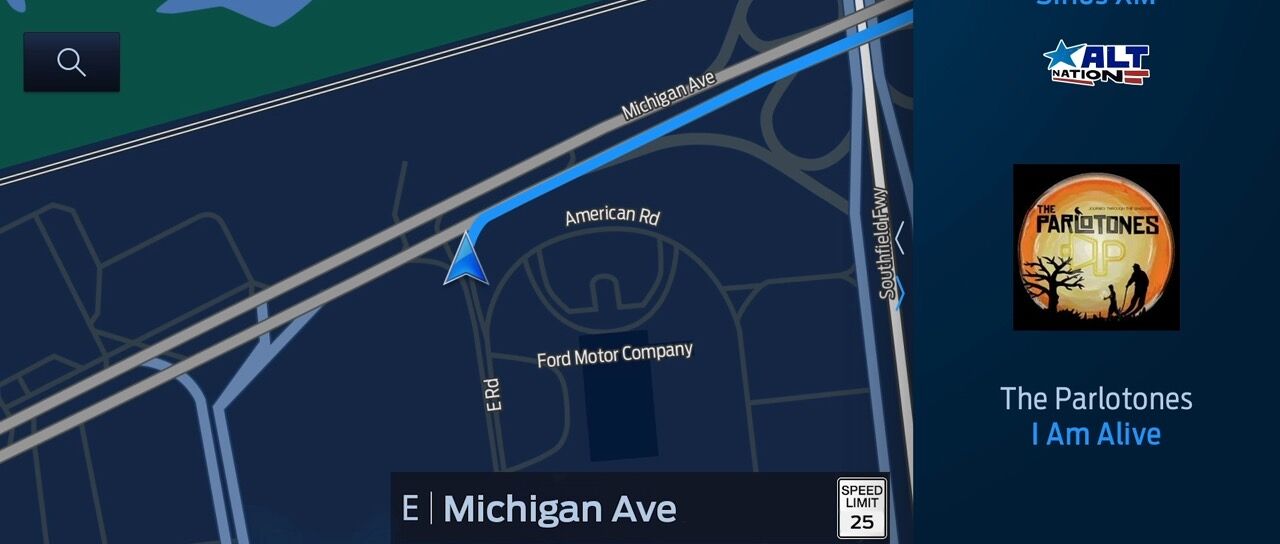Tap the white left-pointing panel chevron
Screen dimensions: 1280x544
click(x=900, y=238)
